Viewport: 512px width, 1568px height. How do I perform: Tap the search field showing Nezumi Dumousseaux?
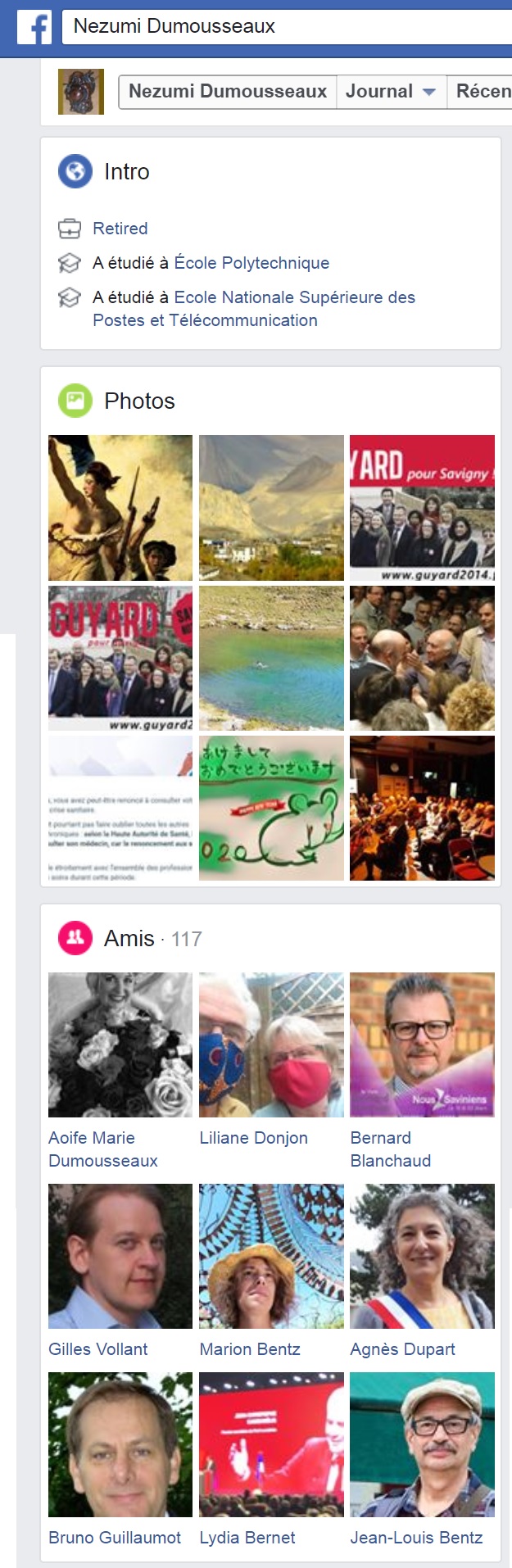(287, 26)
